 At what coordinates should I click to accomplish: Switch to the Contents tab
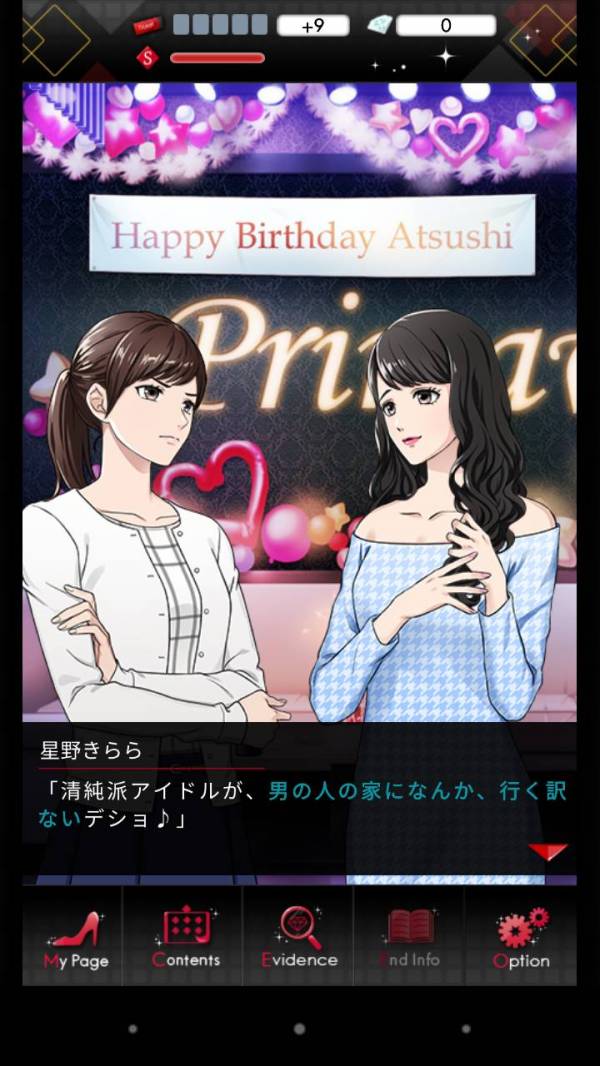pyautogui.click(x=186, y=938)
